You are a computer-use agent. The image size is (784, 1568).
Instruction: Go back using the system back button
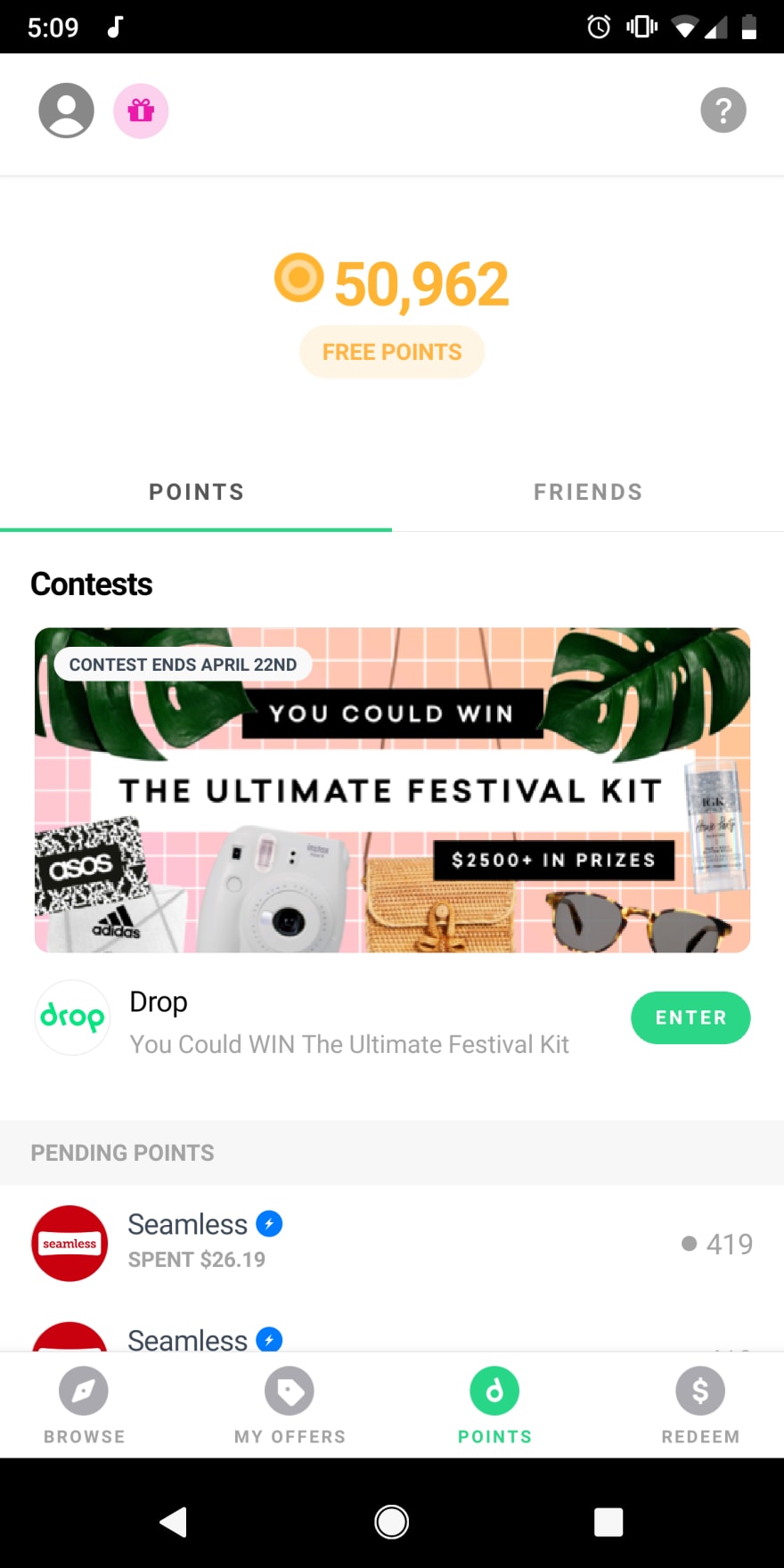click(x=173, y=1522)
